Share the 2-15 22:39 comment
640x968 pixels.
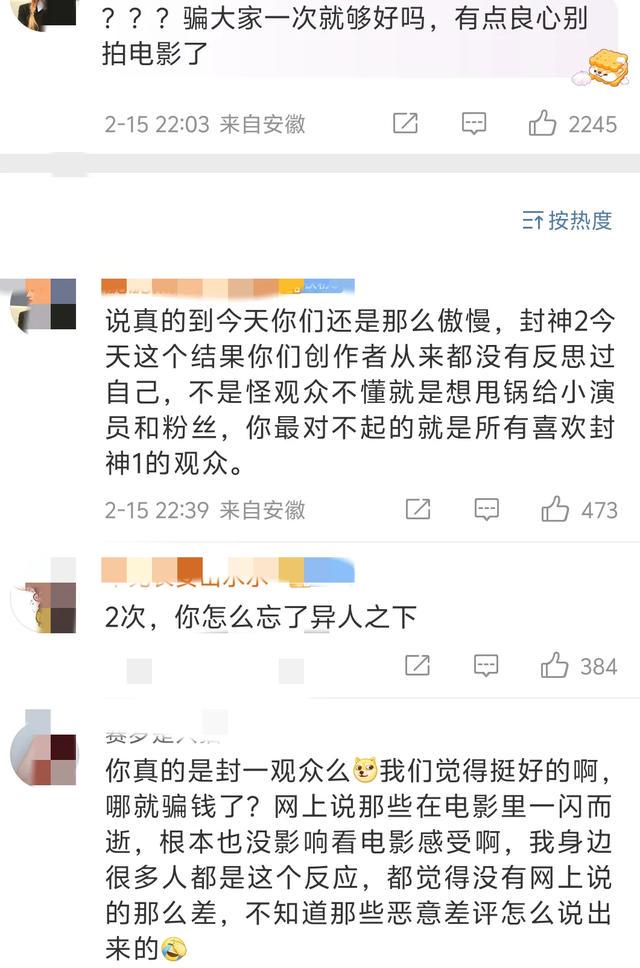click(417, 509)
